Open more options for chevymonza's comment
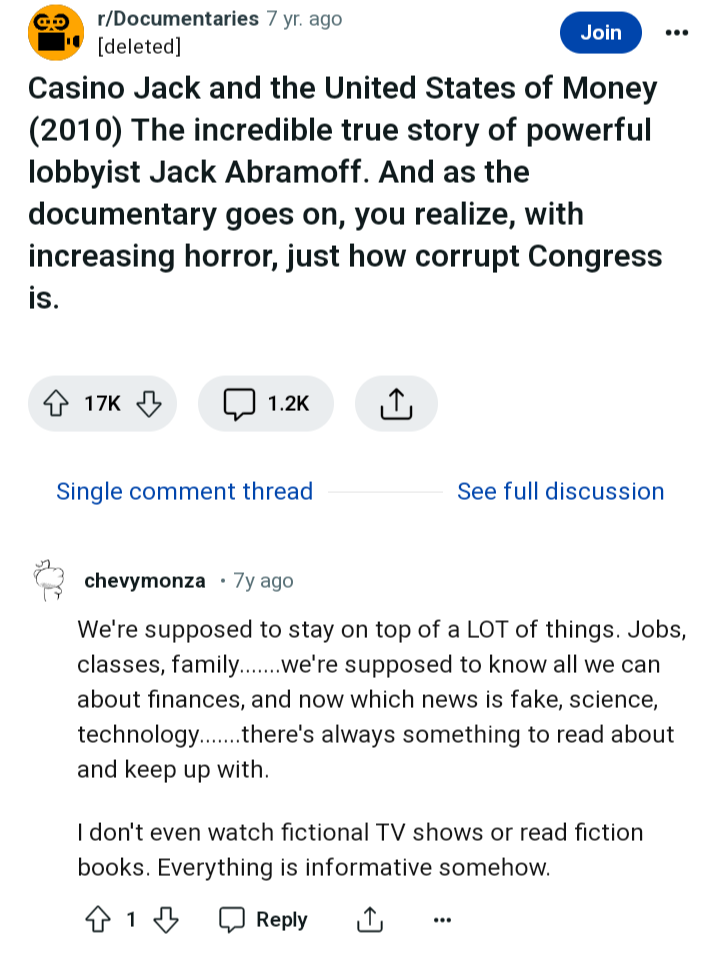The width and height of the screenshot is (720, 970). point(442,920)
